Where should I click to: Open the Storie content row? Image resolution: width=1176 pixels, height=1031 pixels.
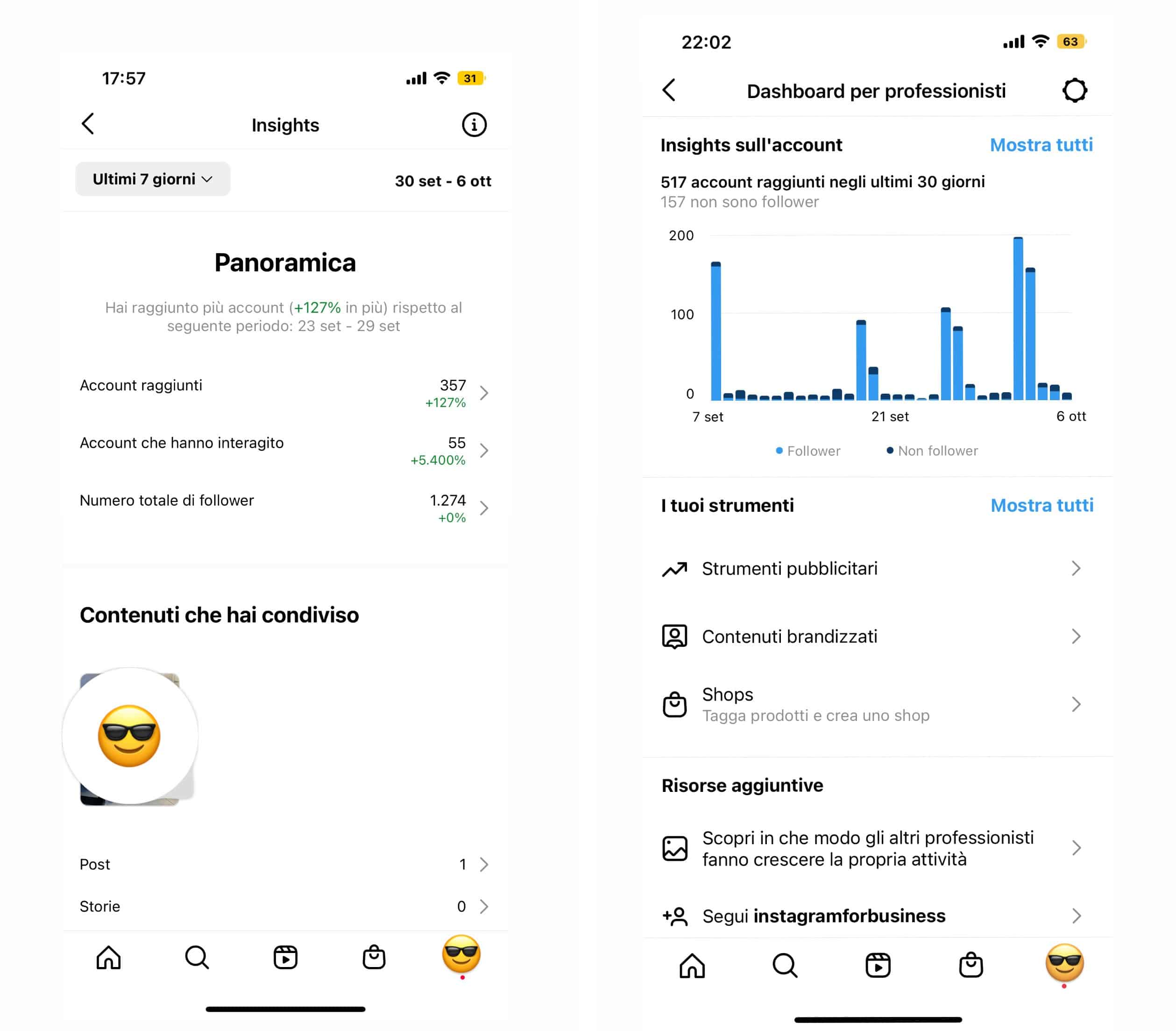coord(284,906)
